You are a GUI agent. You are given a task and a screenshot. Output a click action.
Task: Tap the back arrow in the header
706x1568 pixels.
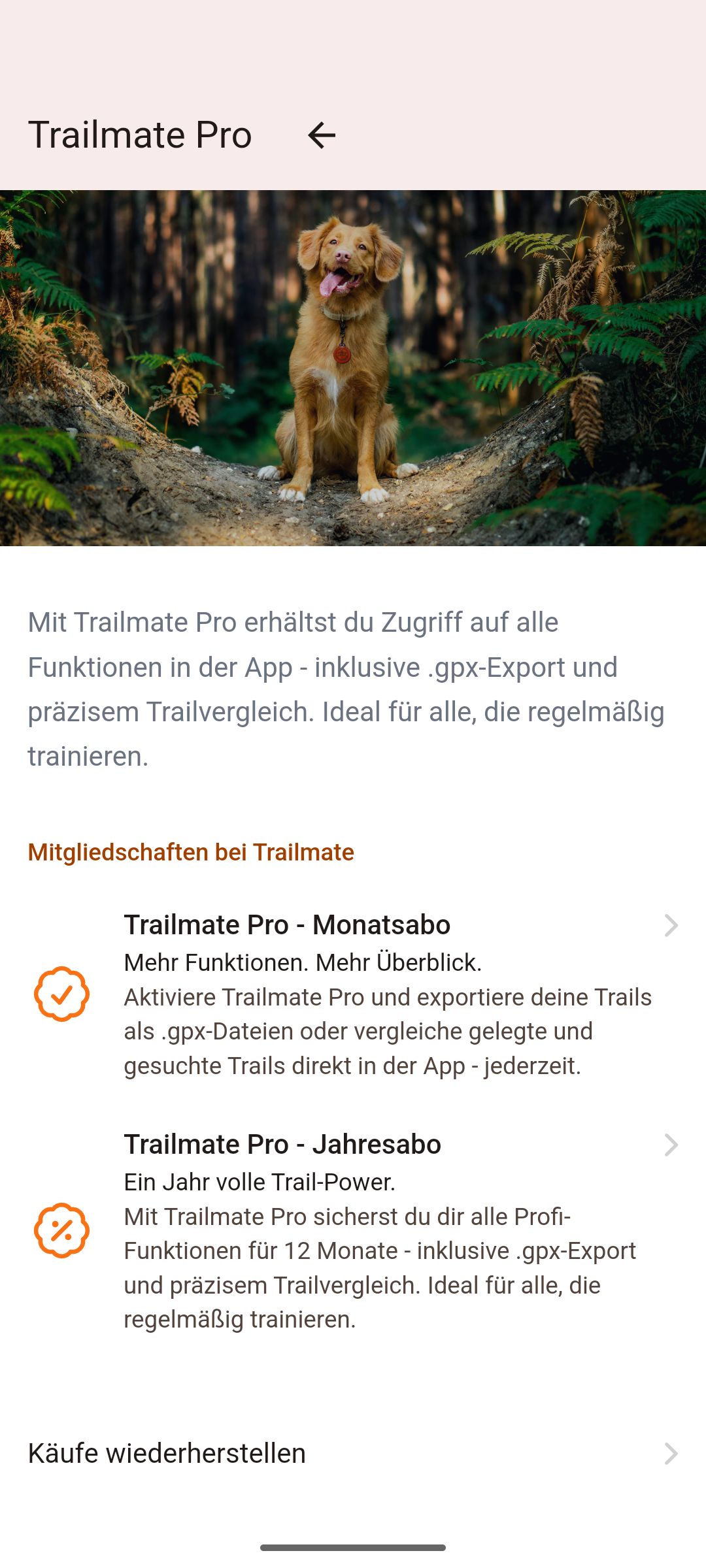coord(322,136)
